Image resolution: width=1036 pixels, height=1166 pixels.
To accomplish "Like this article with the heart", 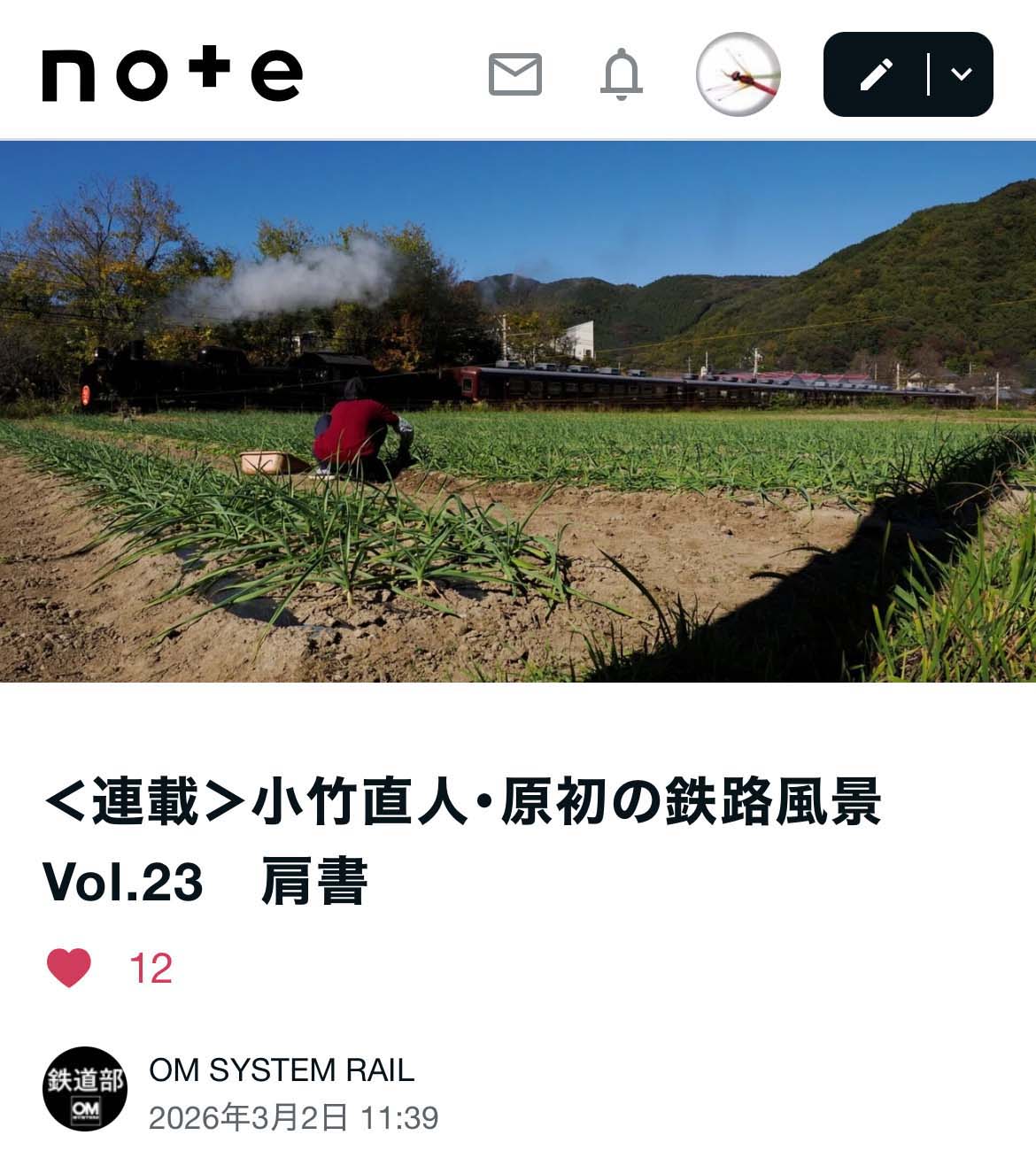I will (x=69, y=968).
